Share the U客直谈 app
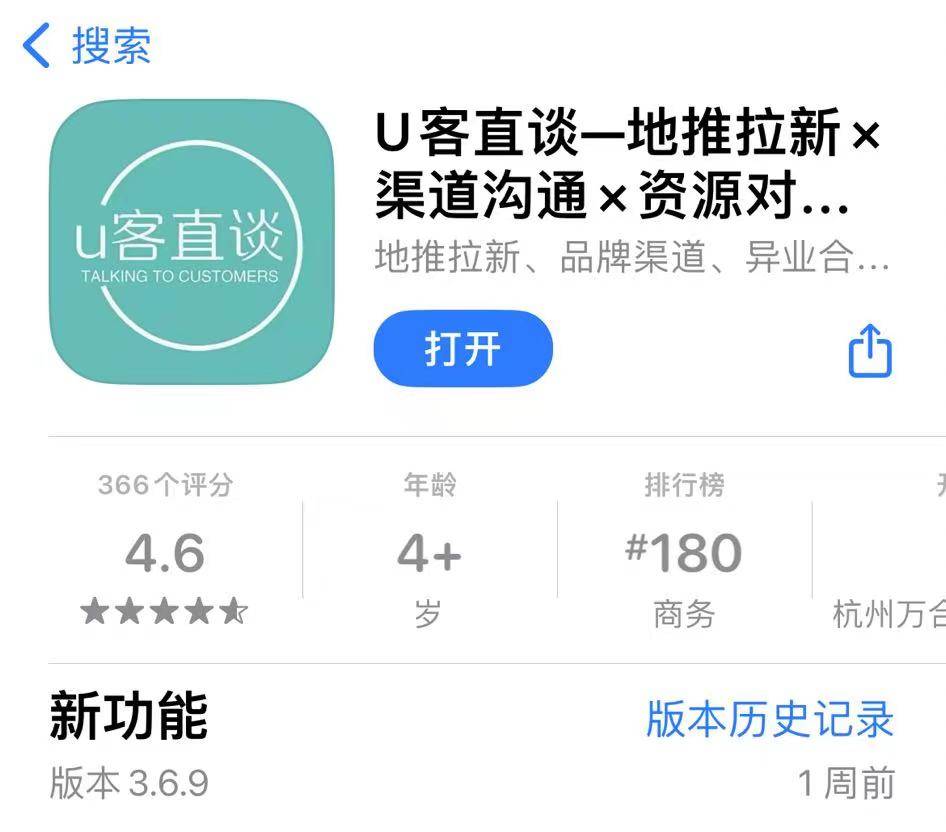Viewport: 946px width, 832px height. click(x=869, y=351)
